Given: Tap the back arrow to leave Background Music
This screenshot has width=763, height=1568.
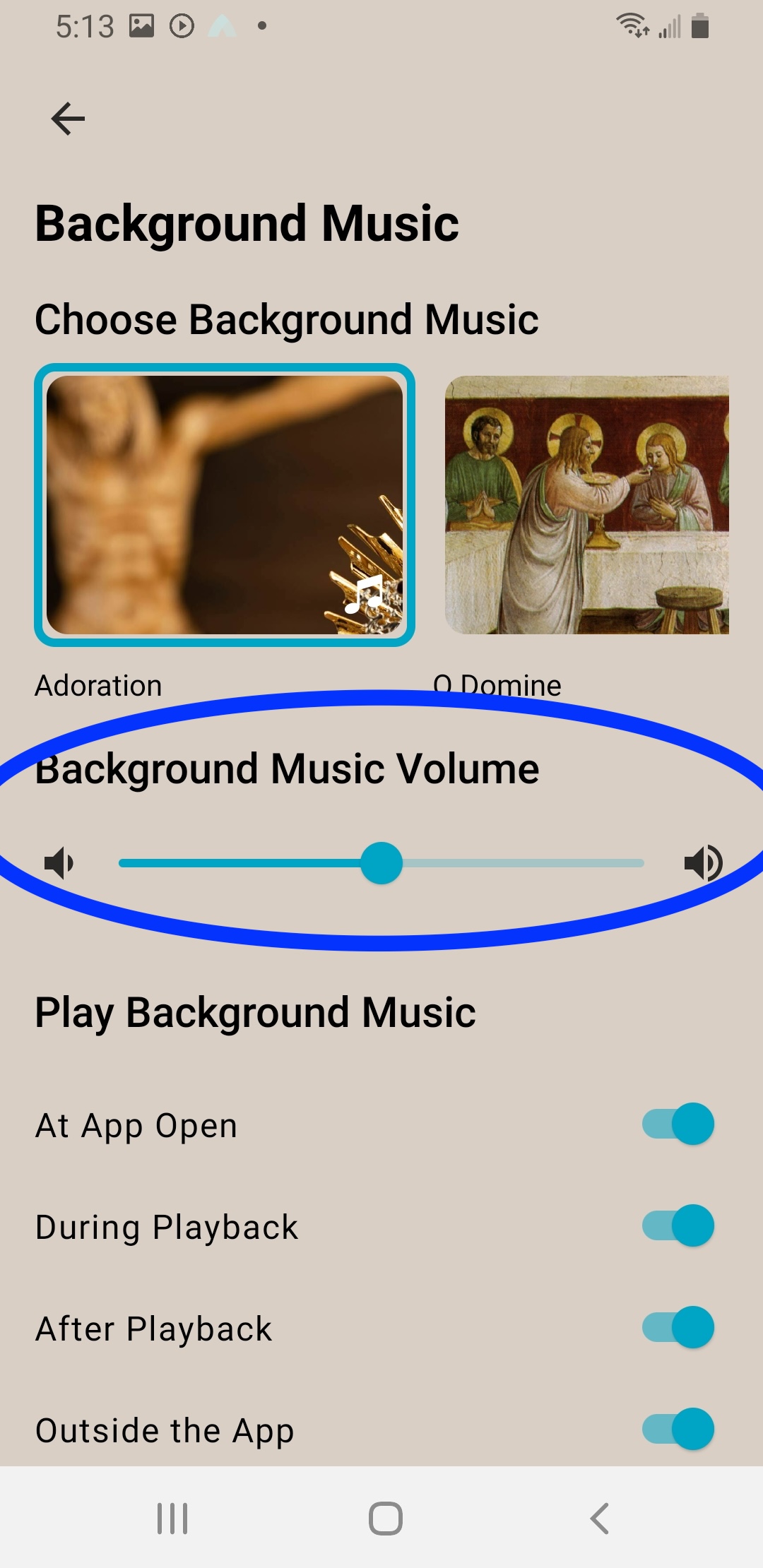Looking at the screenshot, I should [67, 119].
